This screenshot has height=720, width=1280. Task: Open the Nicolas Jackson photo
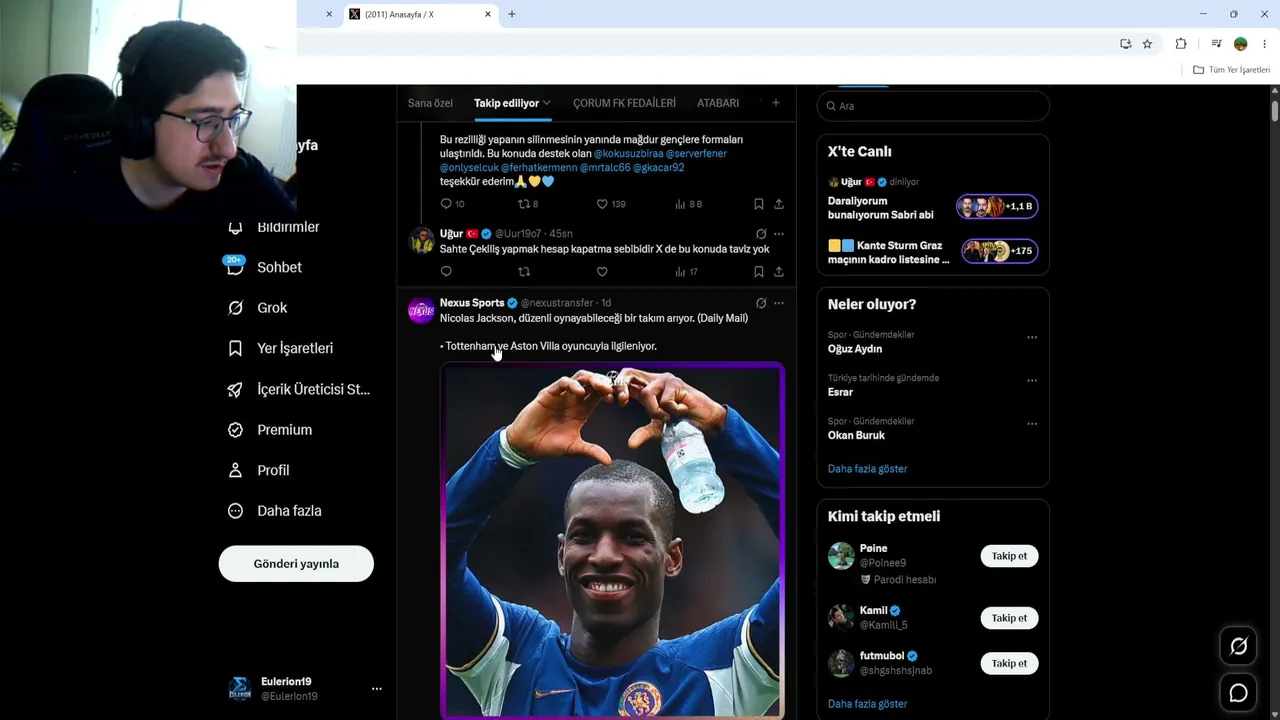[x=612, y=540]
